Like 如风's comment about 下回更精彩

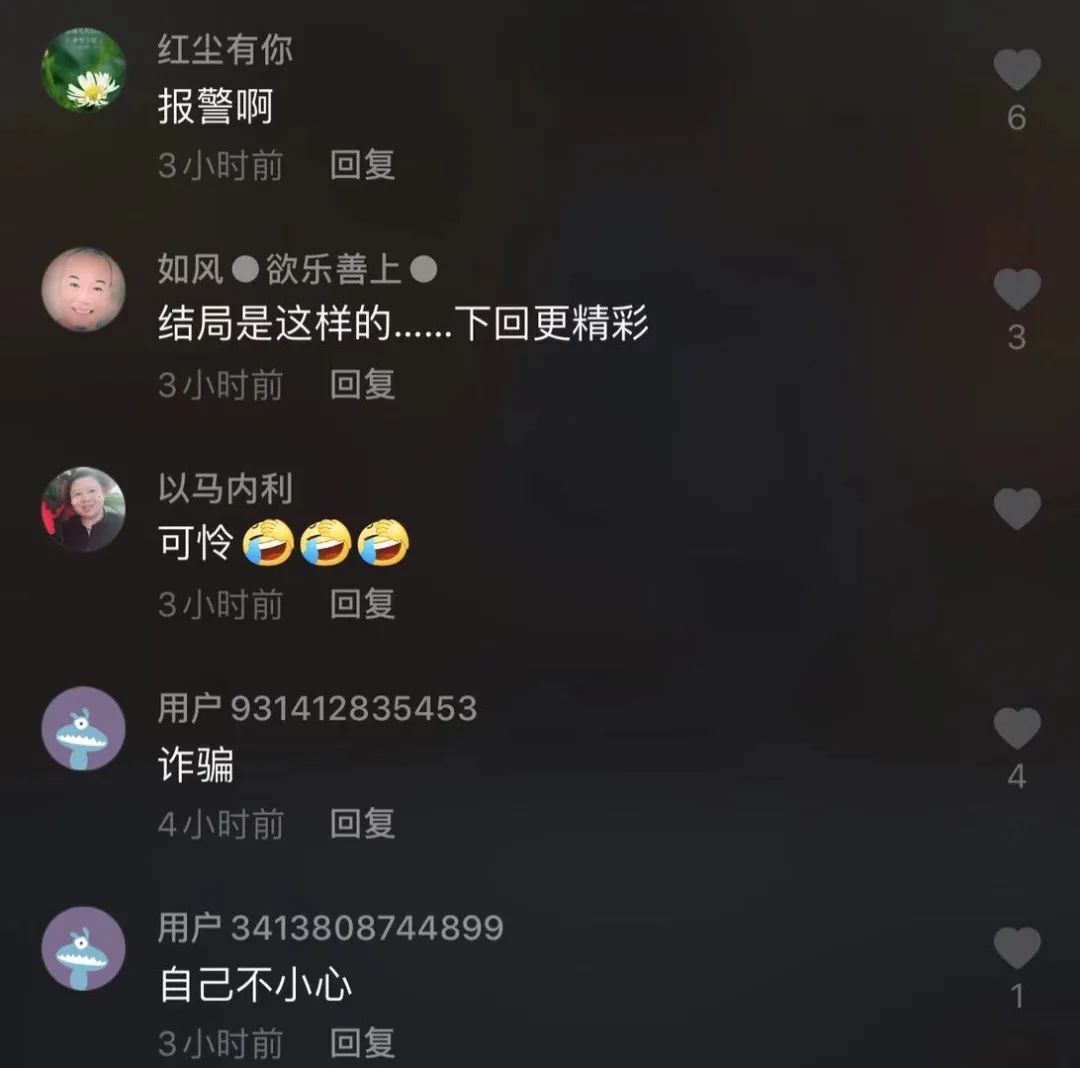pyautogui.click(x=1017, y=291)
